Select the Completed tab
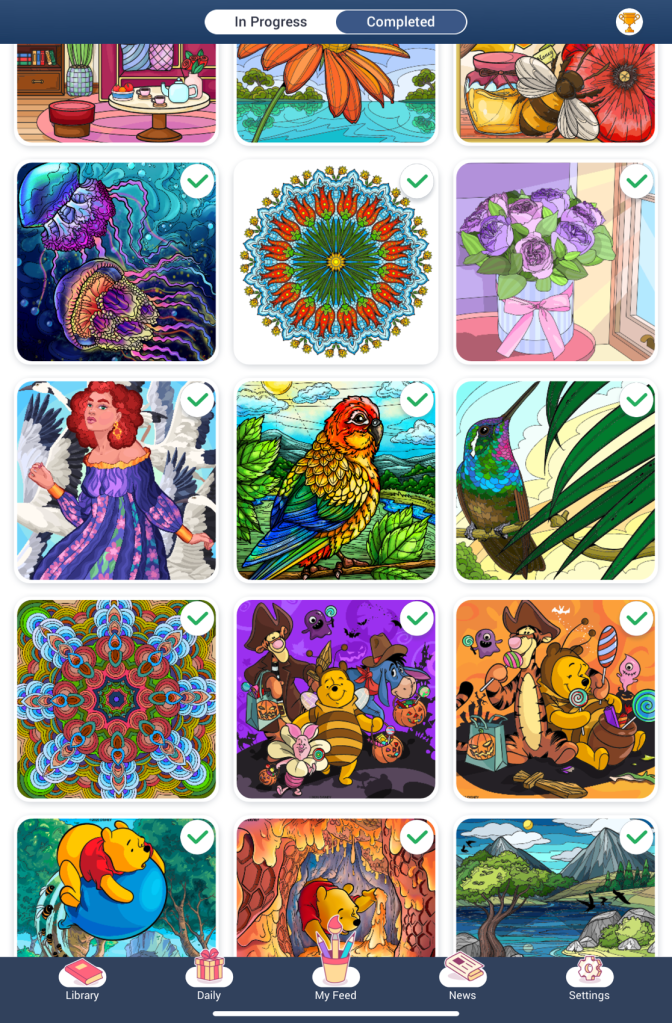Image resolution: width=672 pixels, height=1023 pixels. point(400,22)
